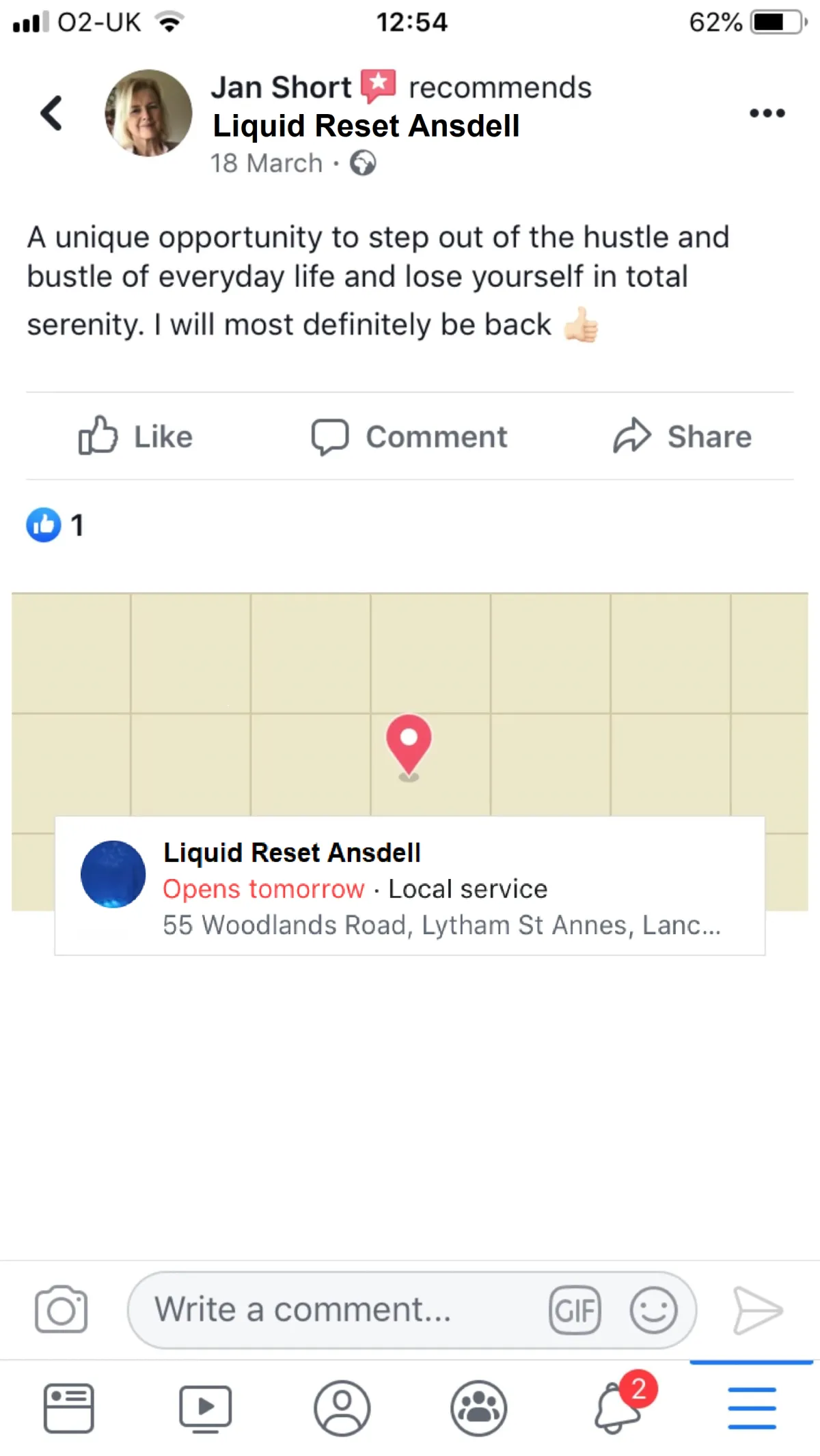Send the comment with the arrow icon
820x1456 pixels.
(757, 1310)
